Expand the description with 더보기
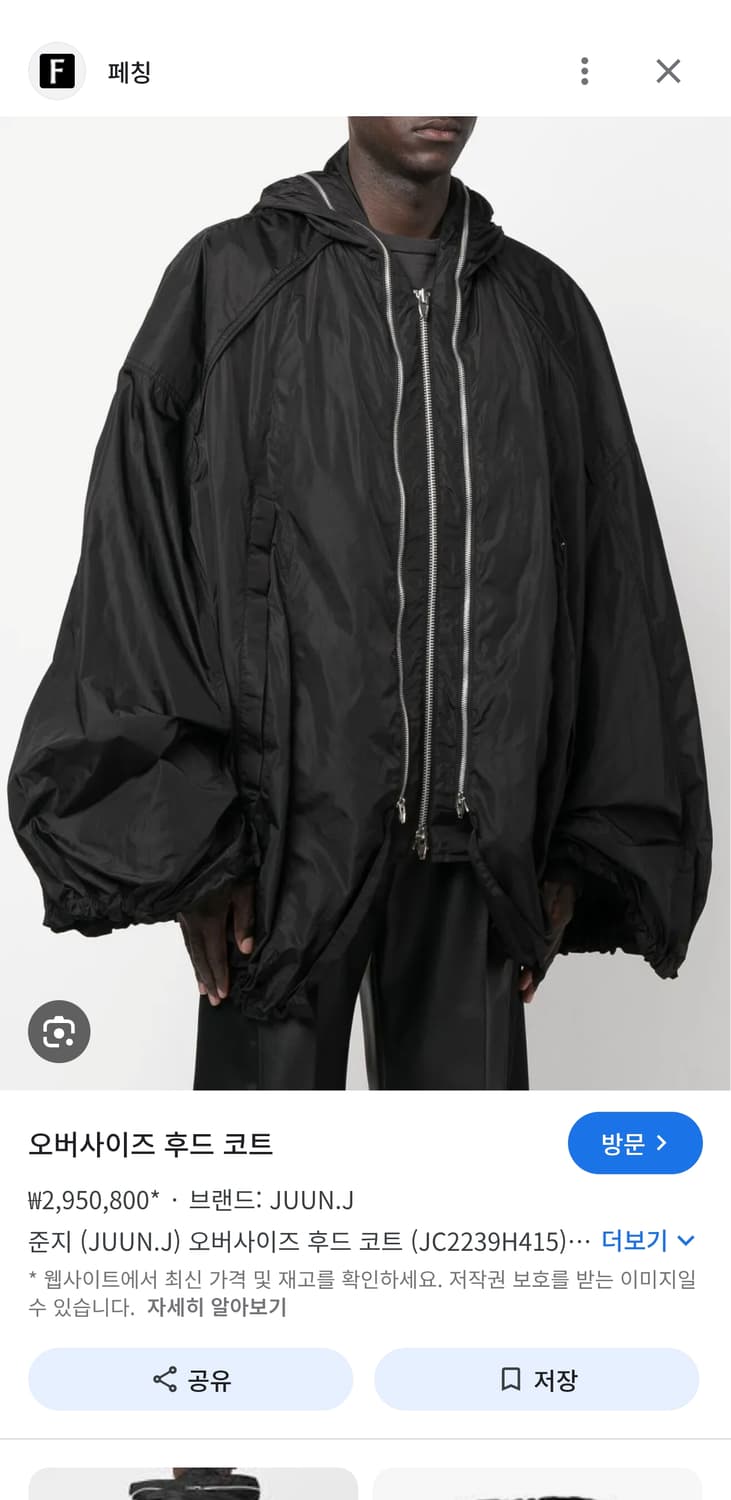The height and width of the screenshot is (1500, 731). [x=647, y=1241]
